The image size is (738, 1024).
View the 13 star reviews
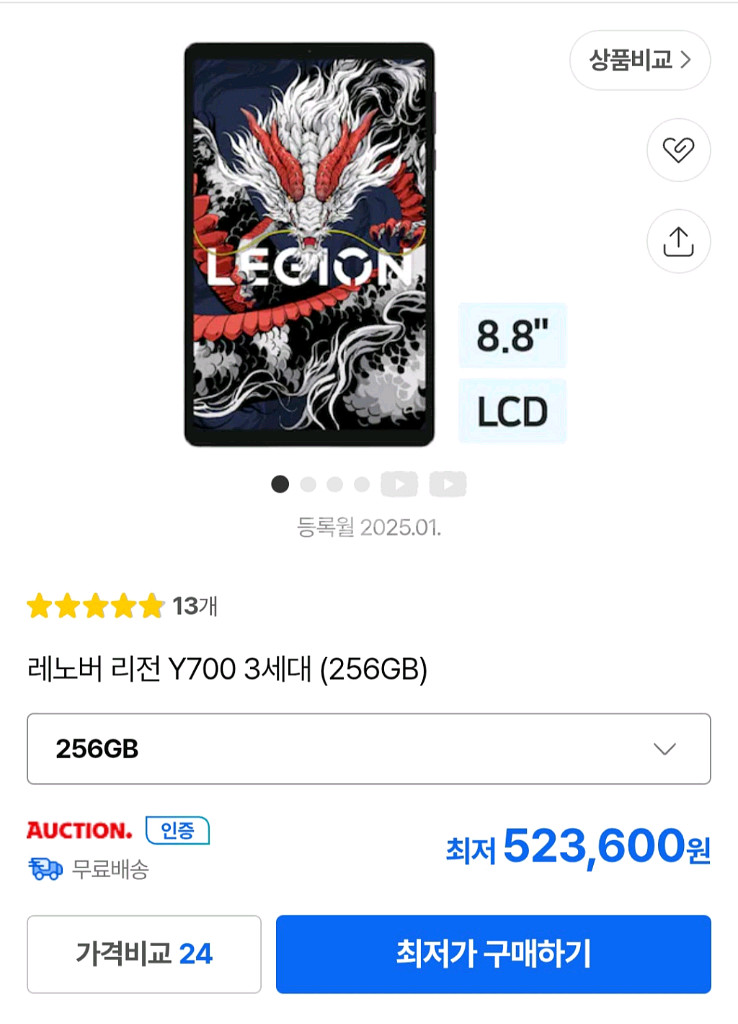point(122,606)
